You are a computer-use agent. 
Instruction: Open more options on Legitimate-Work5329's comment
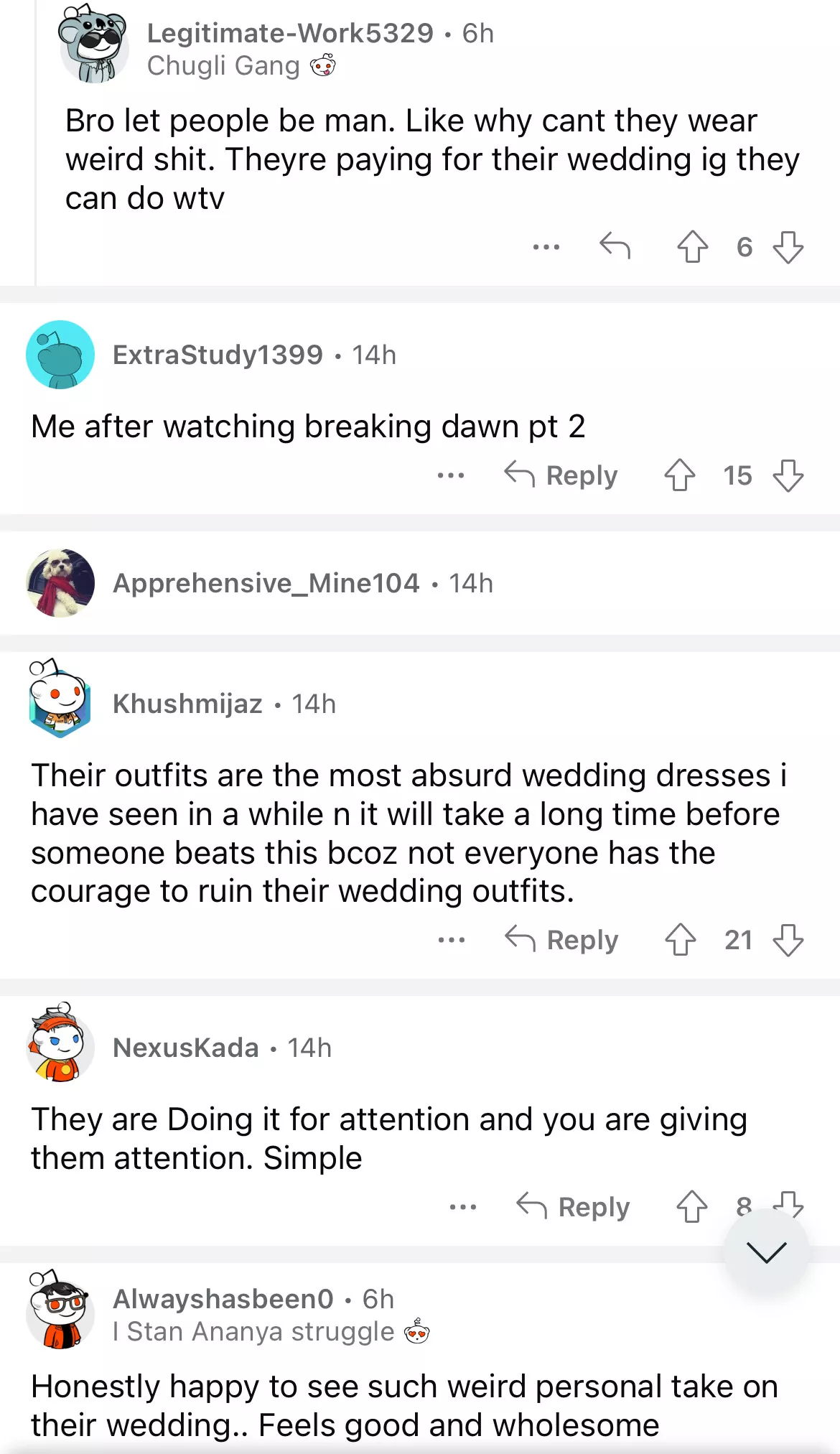546,247
